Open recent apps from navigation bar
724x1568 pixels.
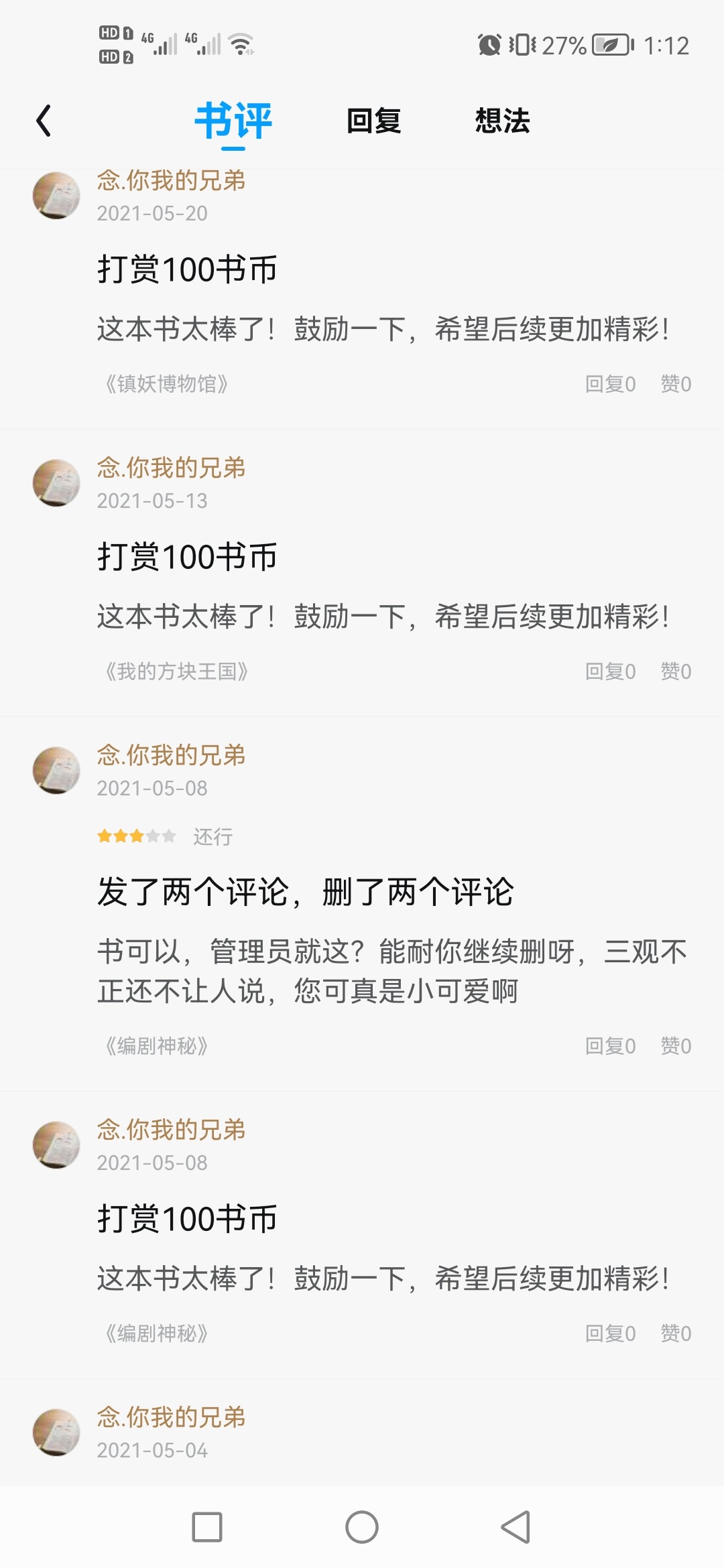tap(207, 1527)
